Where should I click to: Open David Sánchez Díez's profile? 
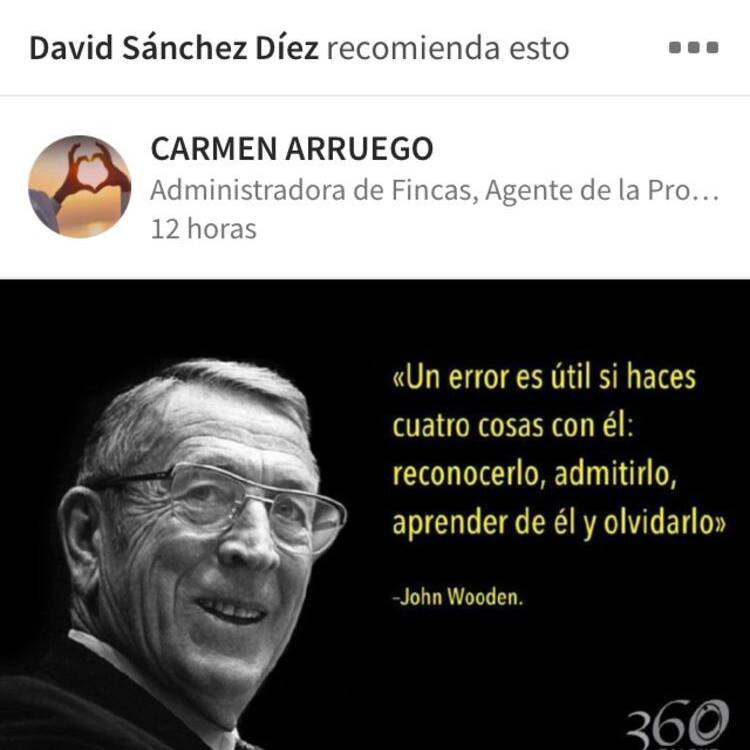pyautogui.click(x=174, y=47)
